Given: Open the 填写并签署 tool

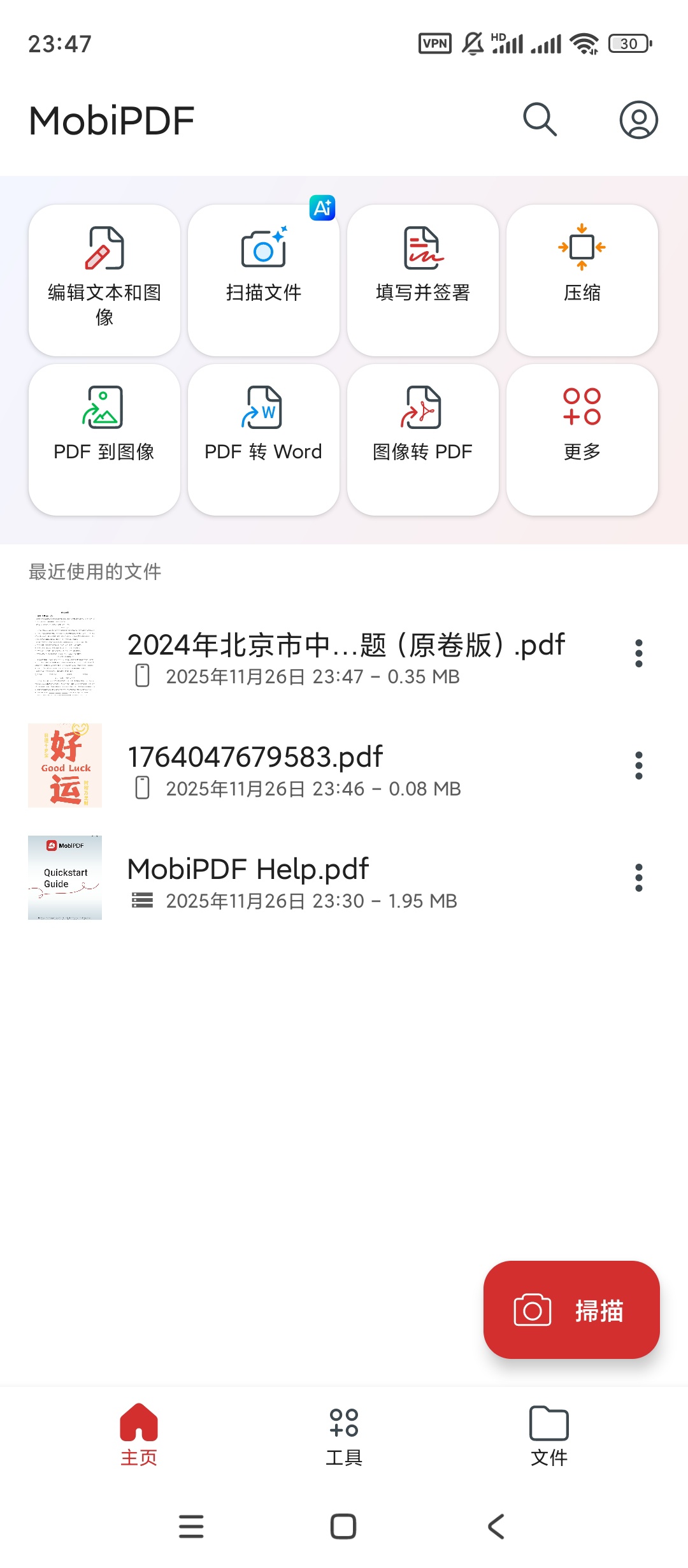Looking at the screenshot, I should point(423,280).
